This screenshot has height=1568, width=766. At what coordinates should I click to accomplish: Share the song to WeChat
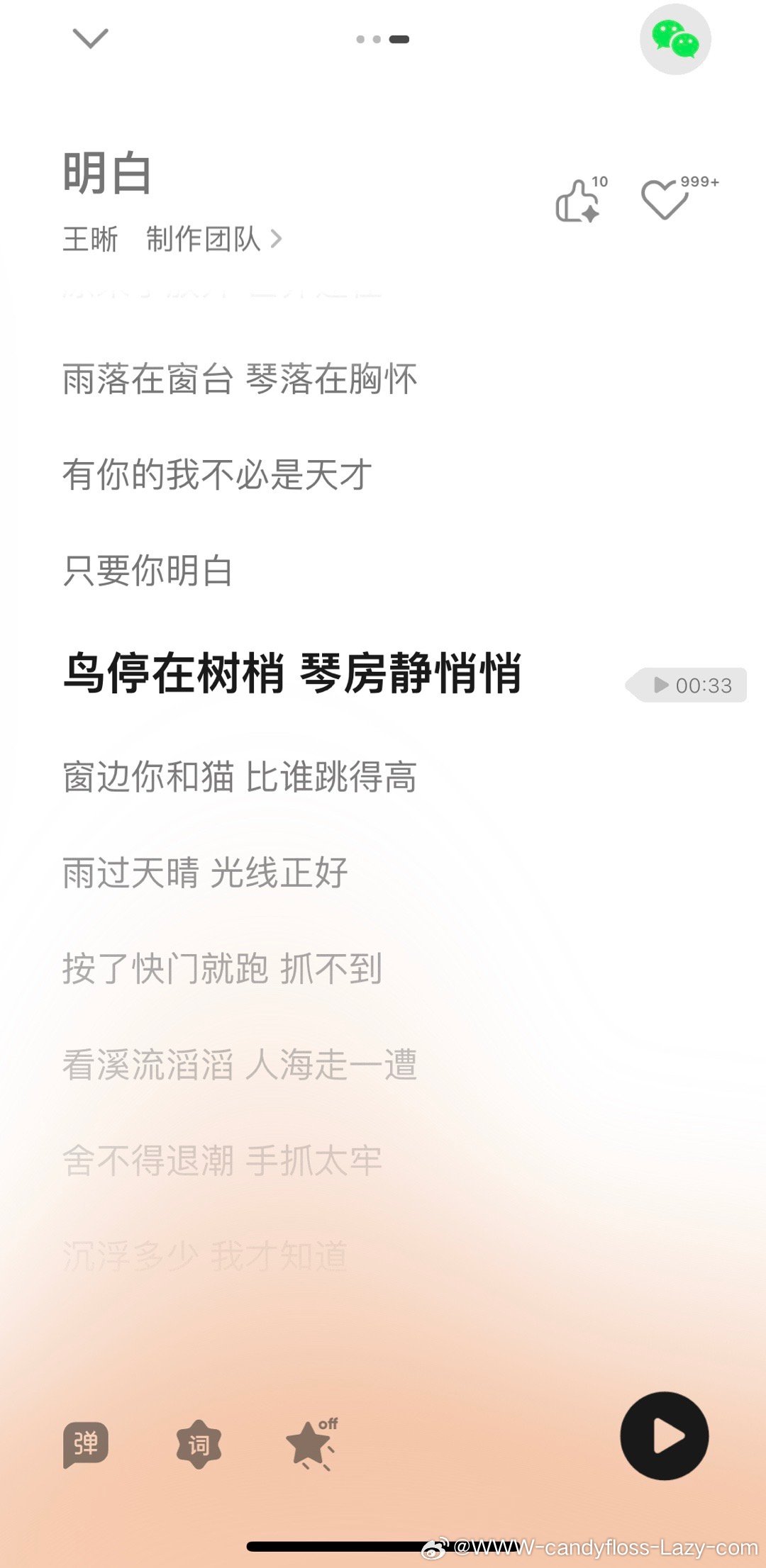click(675, 40)
